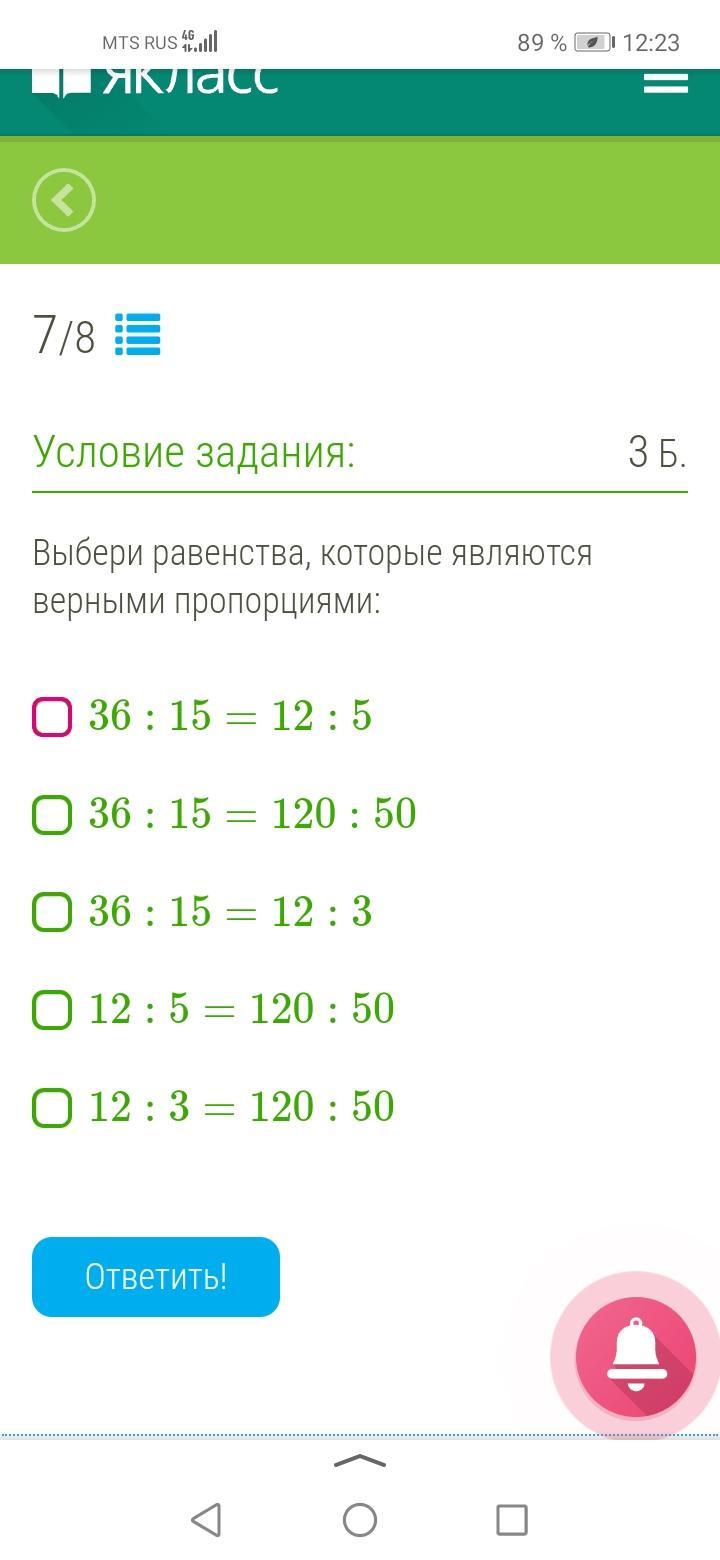
Task: Choose the 12 : 3 = 120 : 50 checkbox
Action: [x=52, y=1108]
